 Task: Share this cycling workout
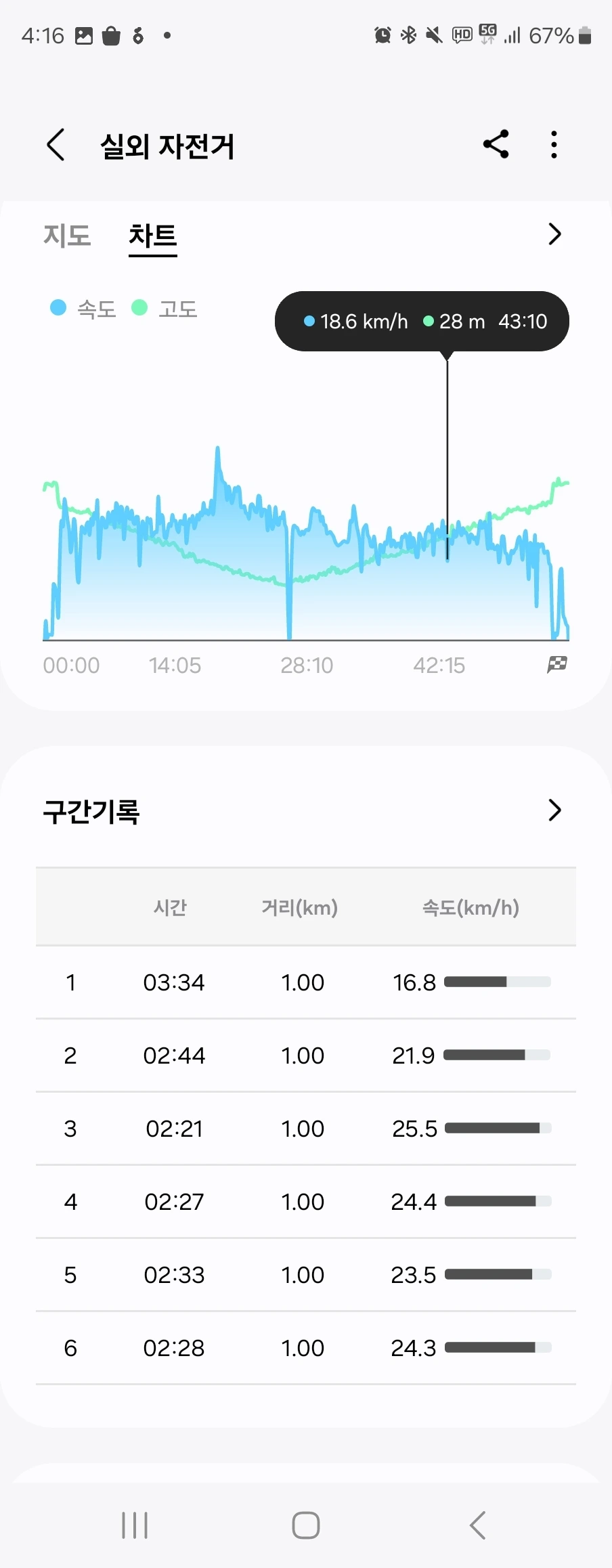[x=496, y=144]
